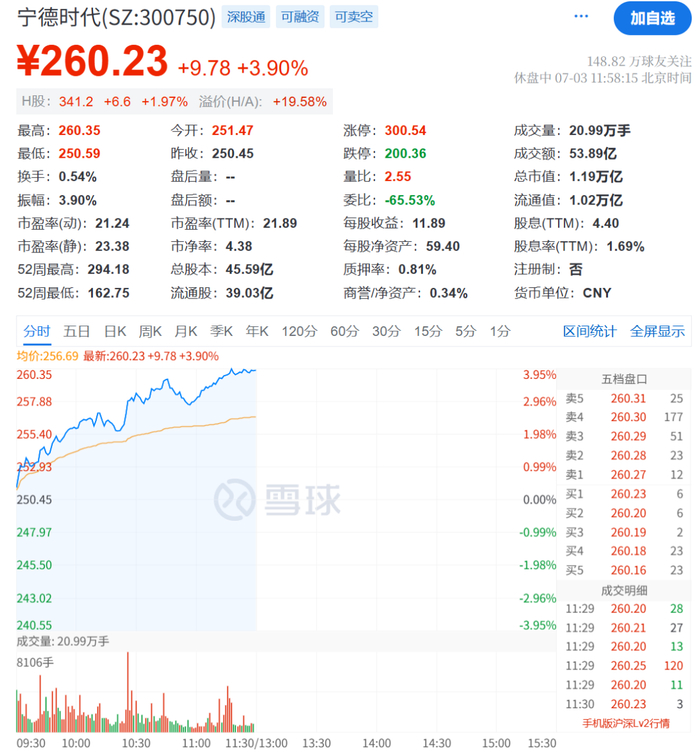
Task: Tap the 加自选 button
Action: coord(651,18)
